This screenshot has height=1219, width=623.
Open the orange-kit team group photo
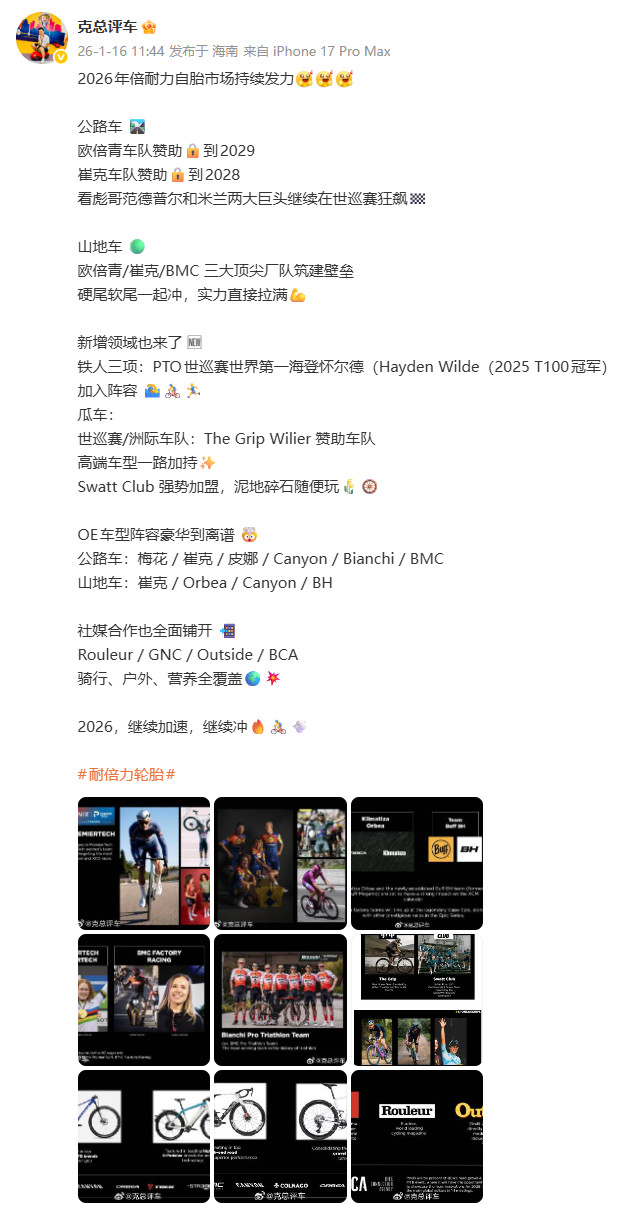point(280,863)
